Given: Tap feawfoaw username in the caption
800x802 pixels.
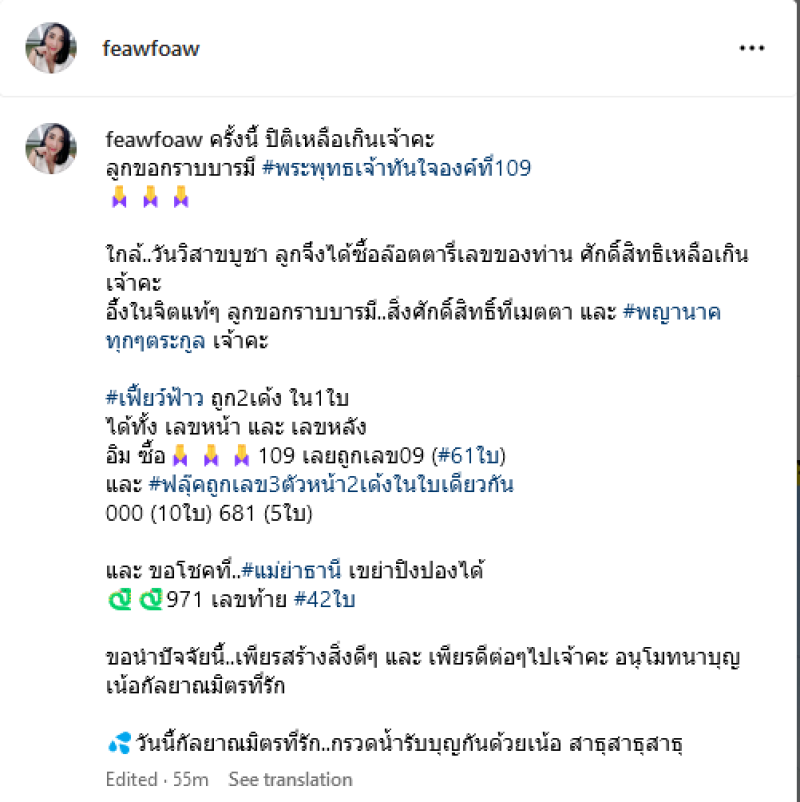Looking at the screenshot, I should [x=151, y=138].
